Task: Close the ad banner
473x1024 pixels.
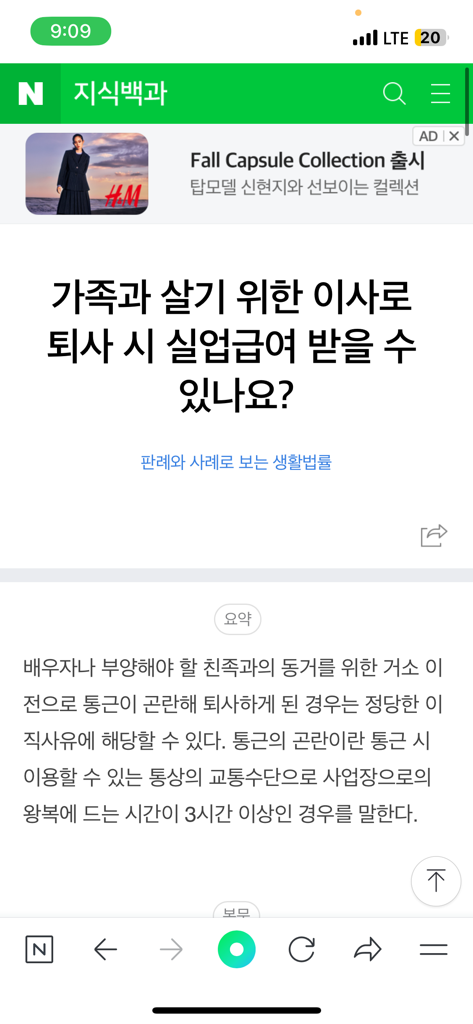Action: click(455, 136)
